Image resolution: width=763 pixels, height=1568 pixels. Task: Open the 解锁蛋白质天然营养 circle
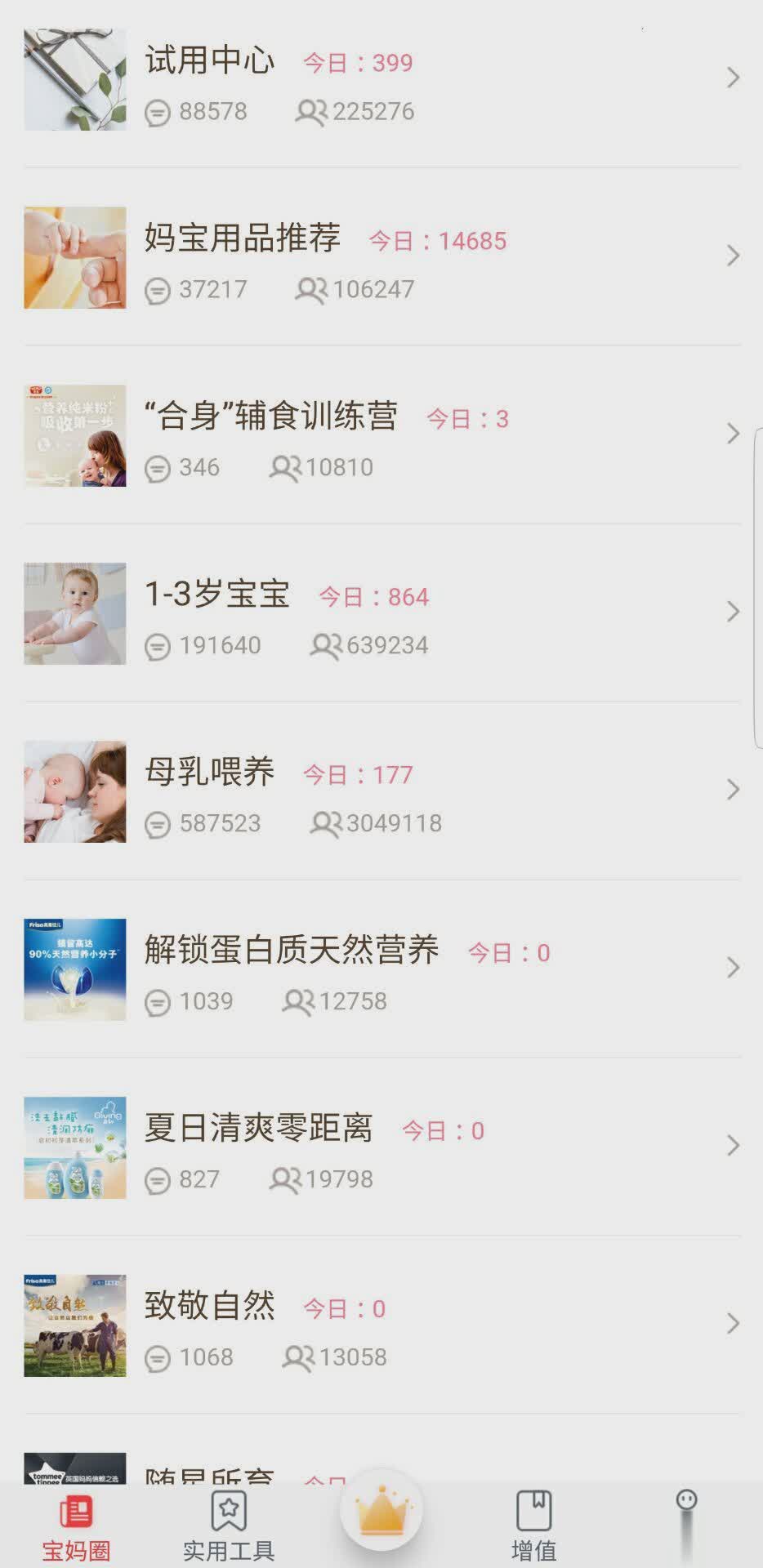(x=381, y=970)
